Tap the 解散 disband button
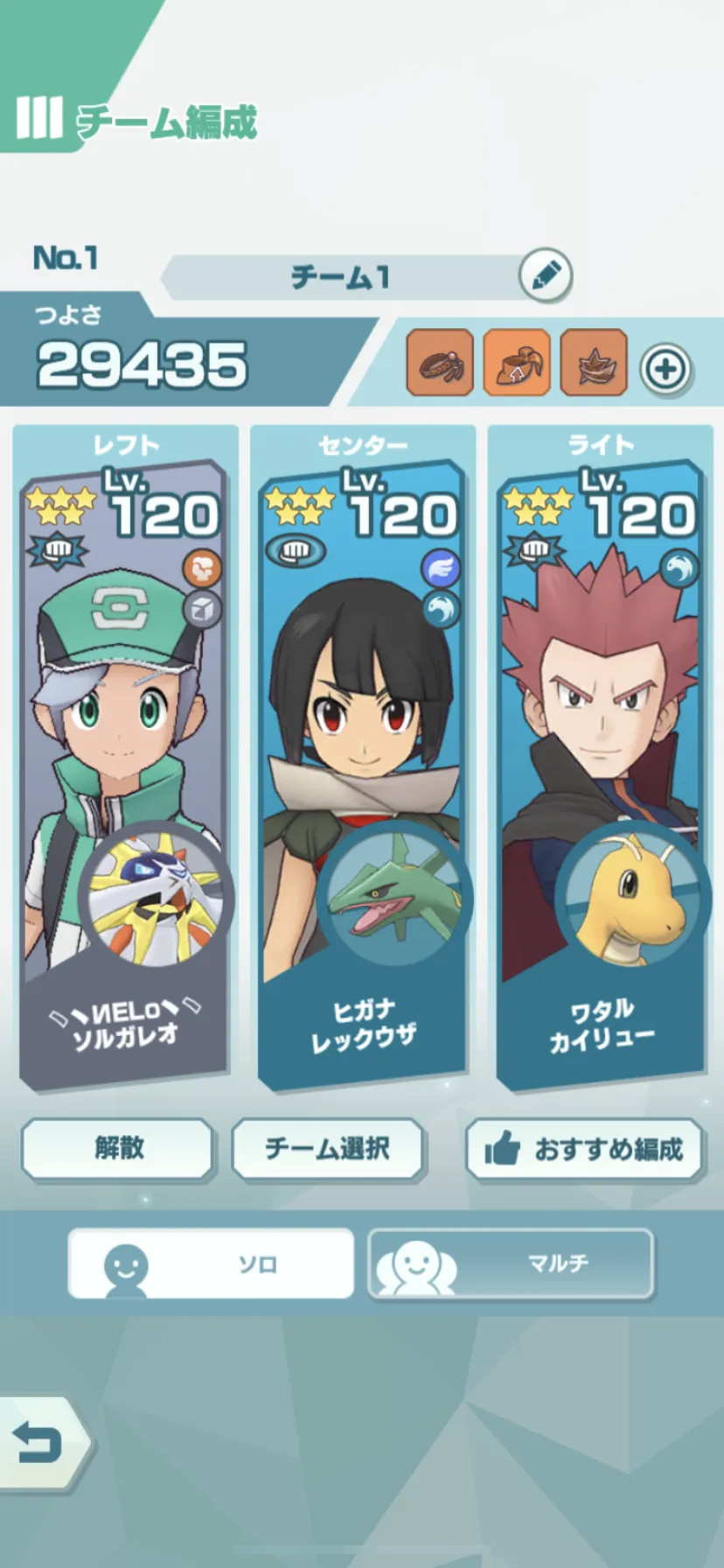This screenshot has height=1568, width=724. (x=118, y=1148)
